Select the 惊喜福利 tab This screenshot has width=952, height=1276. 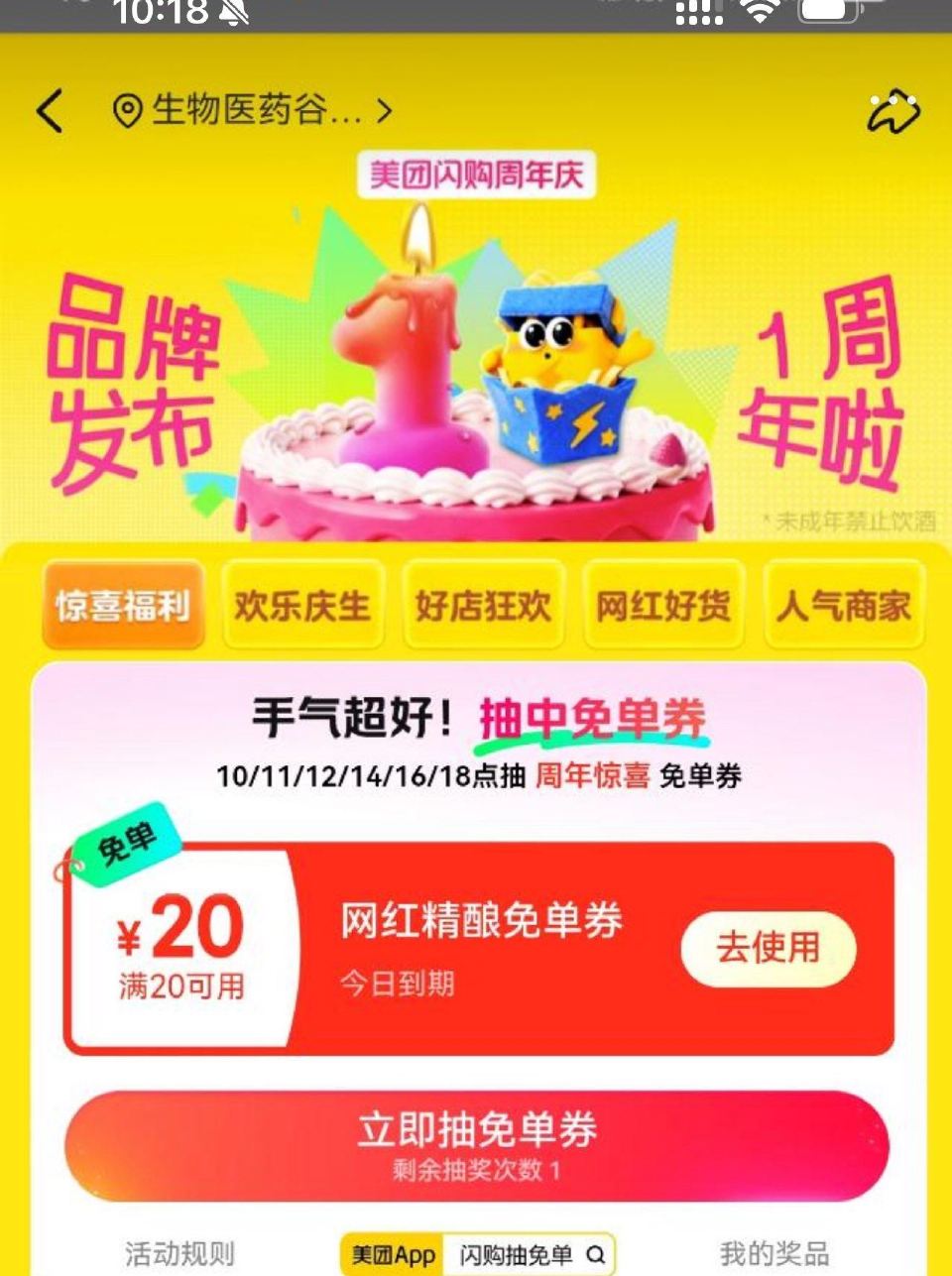[122, 606]
